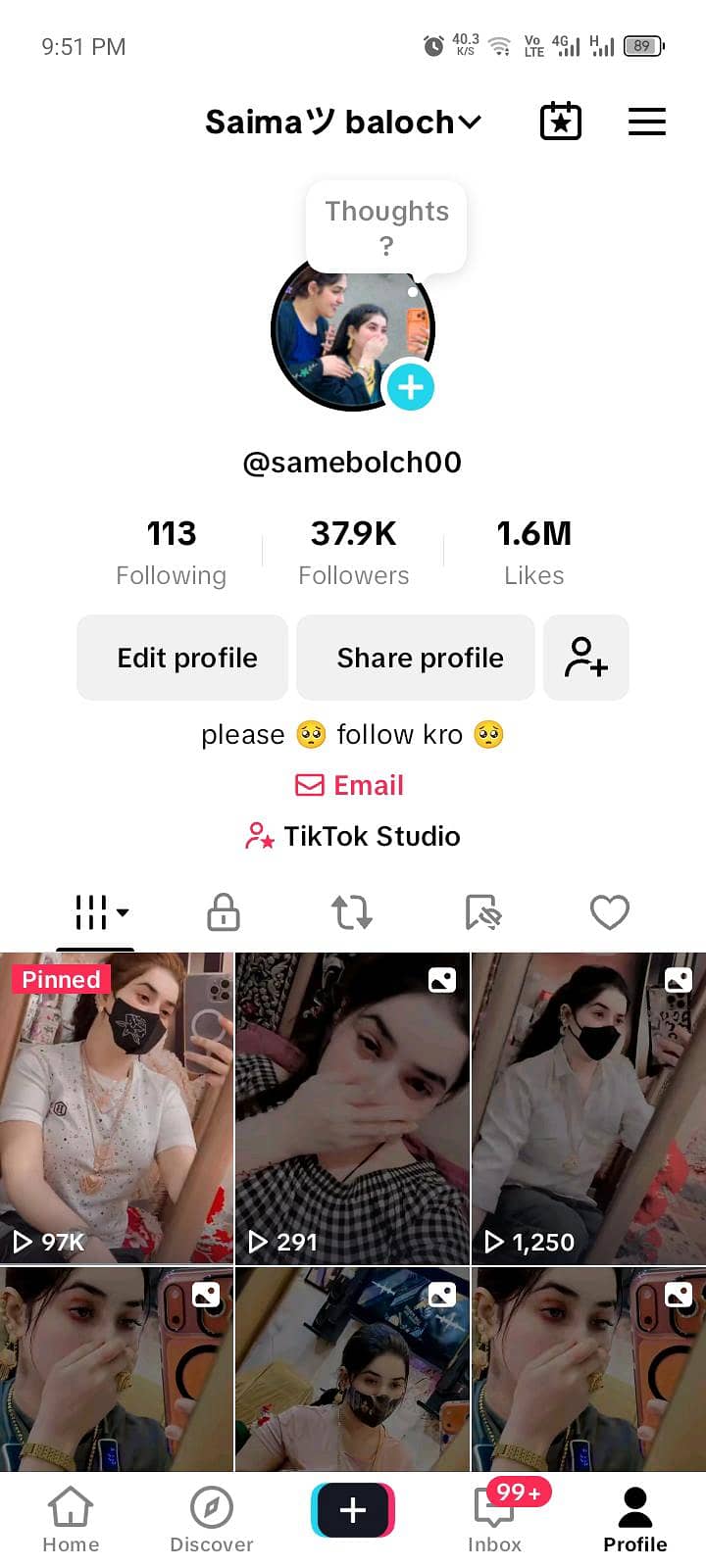
Task: Create a new post with plus button
Action: [x=353, y=1510]
